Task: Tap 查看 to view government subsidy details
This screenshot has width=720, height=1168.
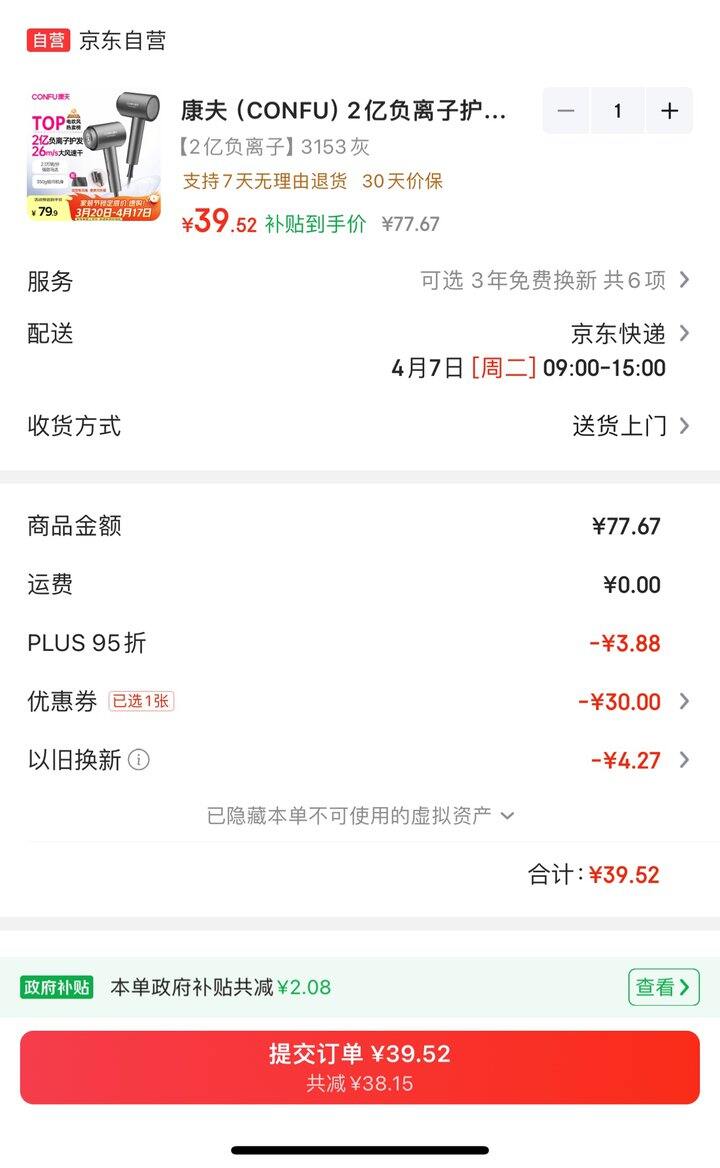Action: (662, 987)
